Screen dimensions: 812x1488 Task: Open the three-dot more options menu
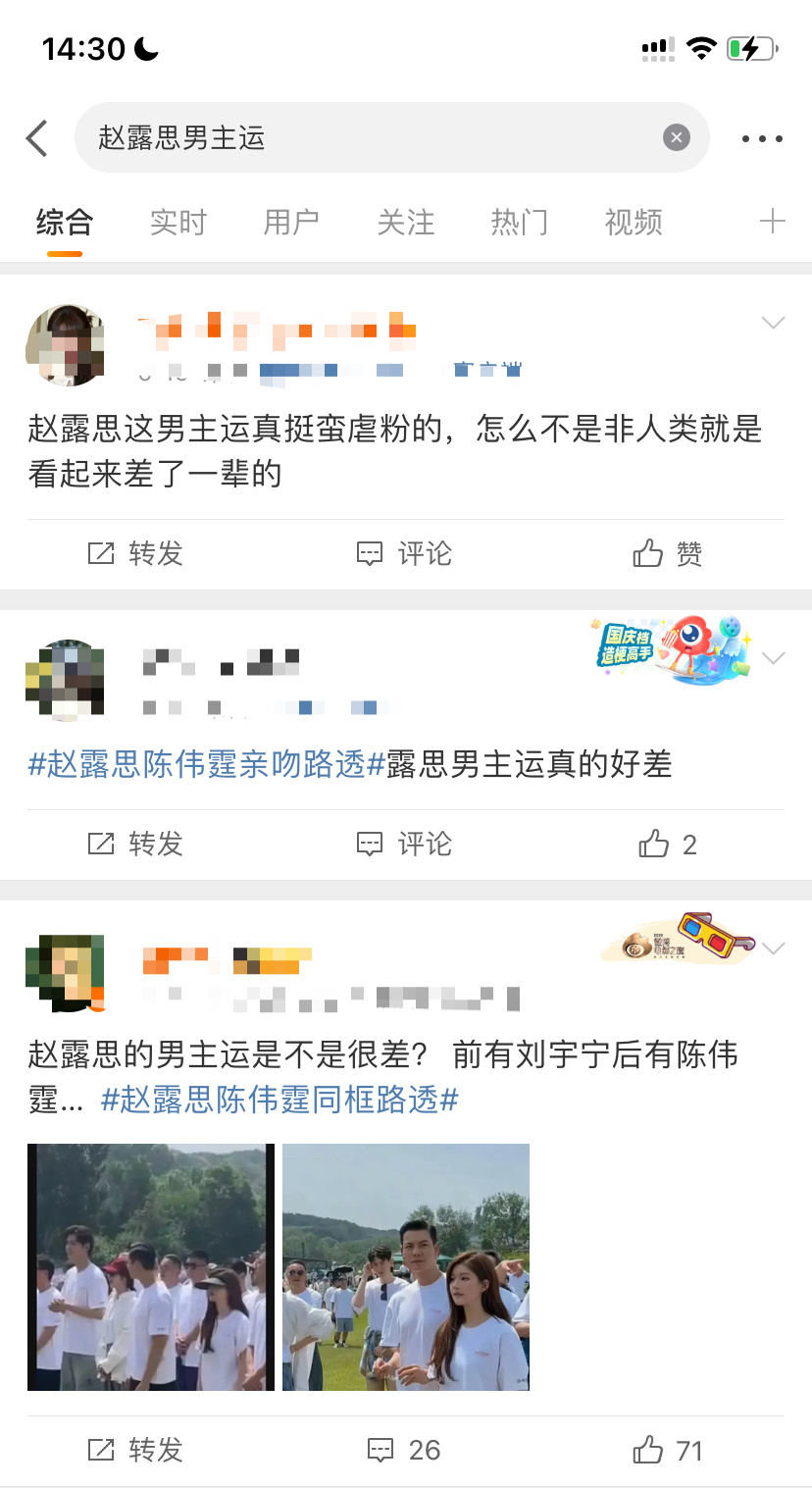click(x=761, y=137)
